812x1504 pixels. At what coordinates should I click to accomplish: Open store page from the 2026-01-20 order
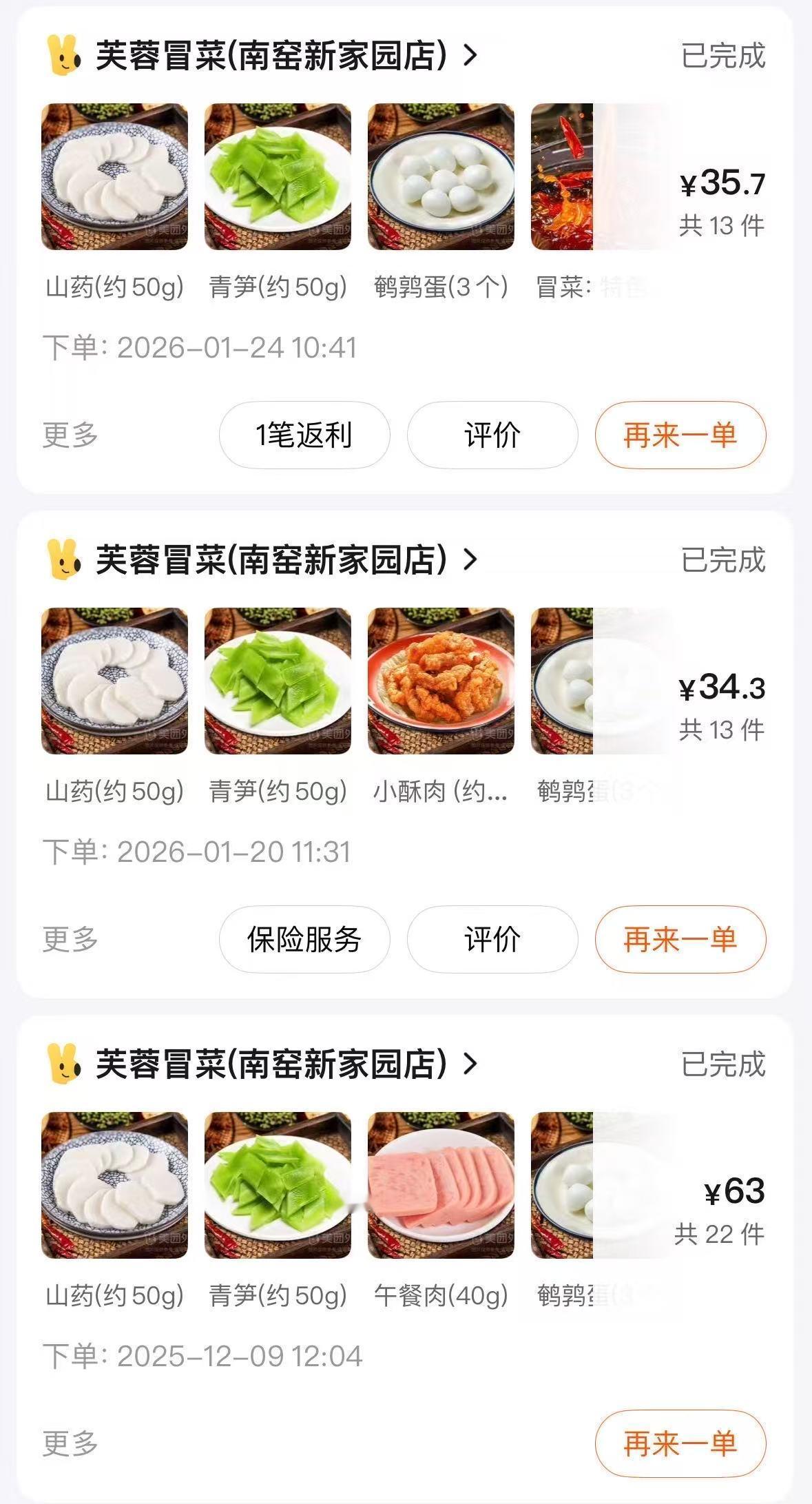[275, 559]
